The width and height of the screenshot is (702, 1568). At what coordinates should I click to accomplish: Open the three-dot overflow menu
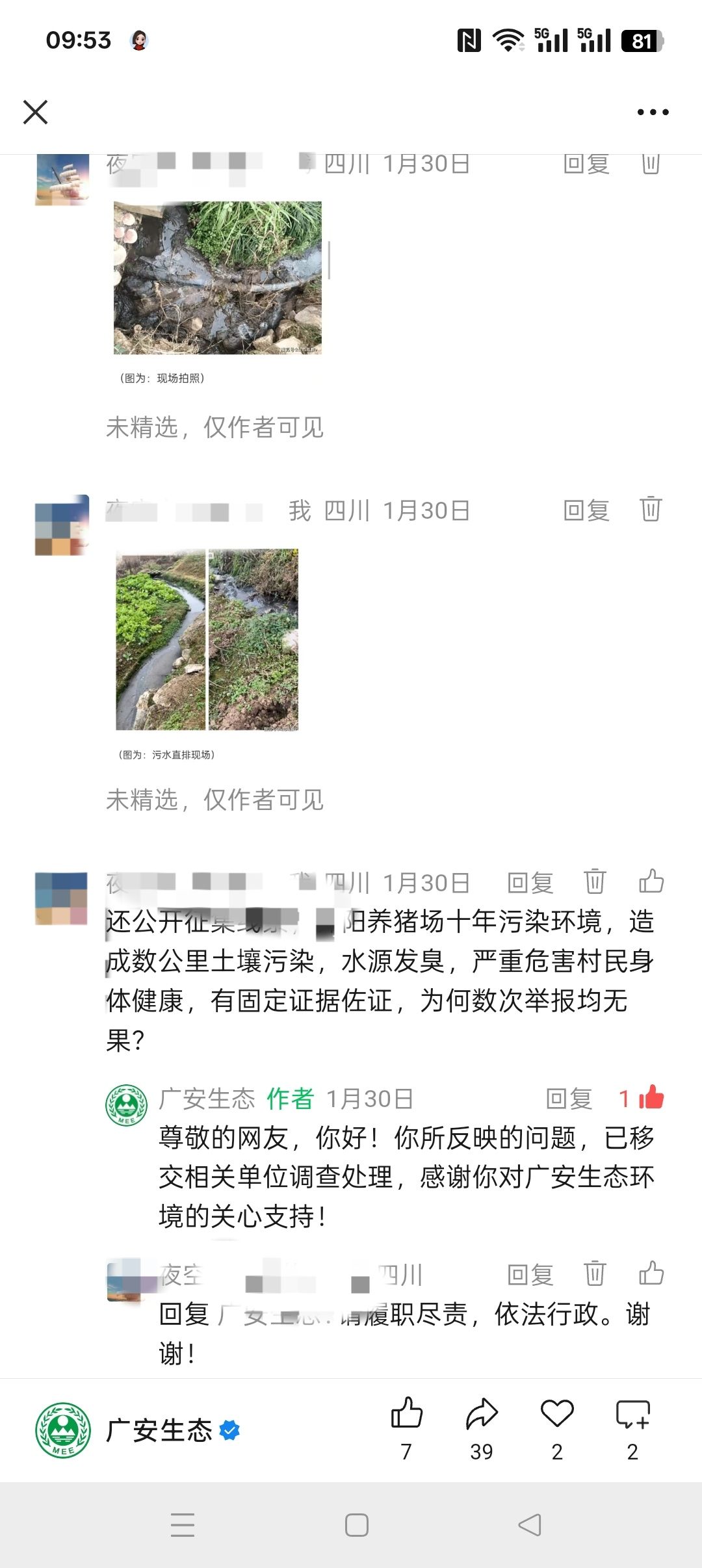point(653,112)
